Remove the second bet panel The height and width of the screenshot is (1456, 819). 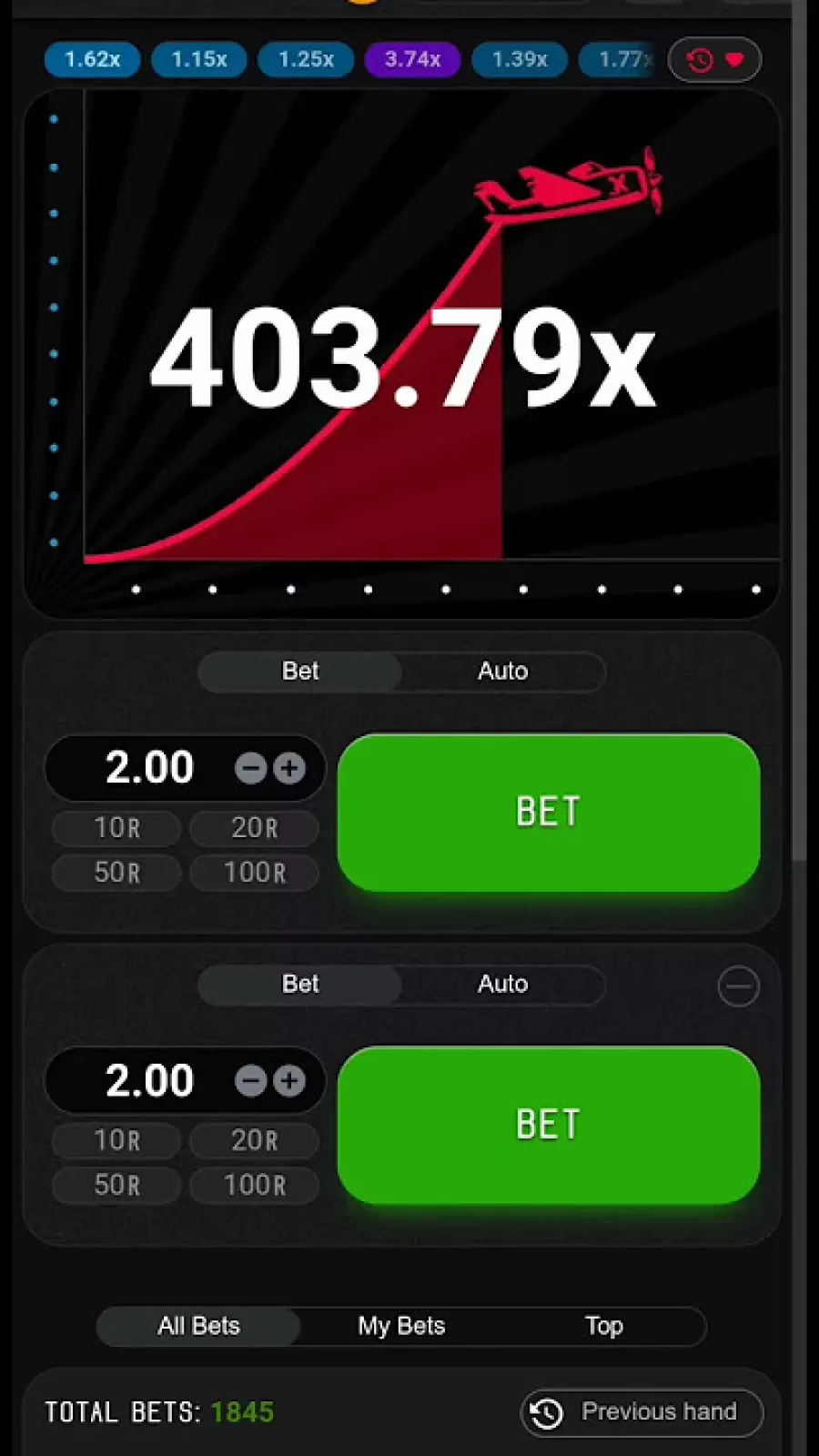tap(738, 986)
